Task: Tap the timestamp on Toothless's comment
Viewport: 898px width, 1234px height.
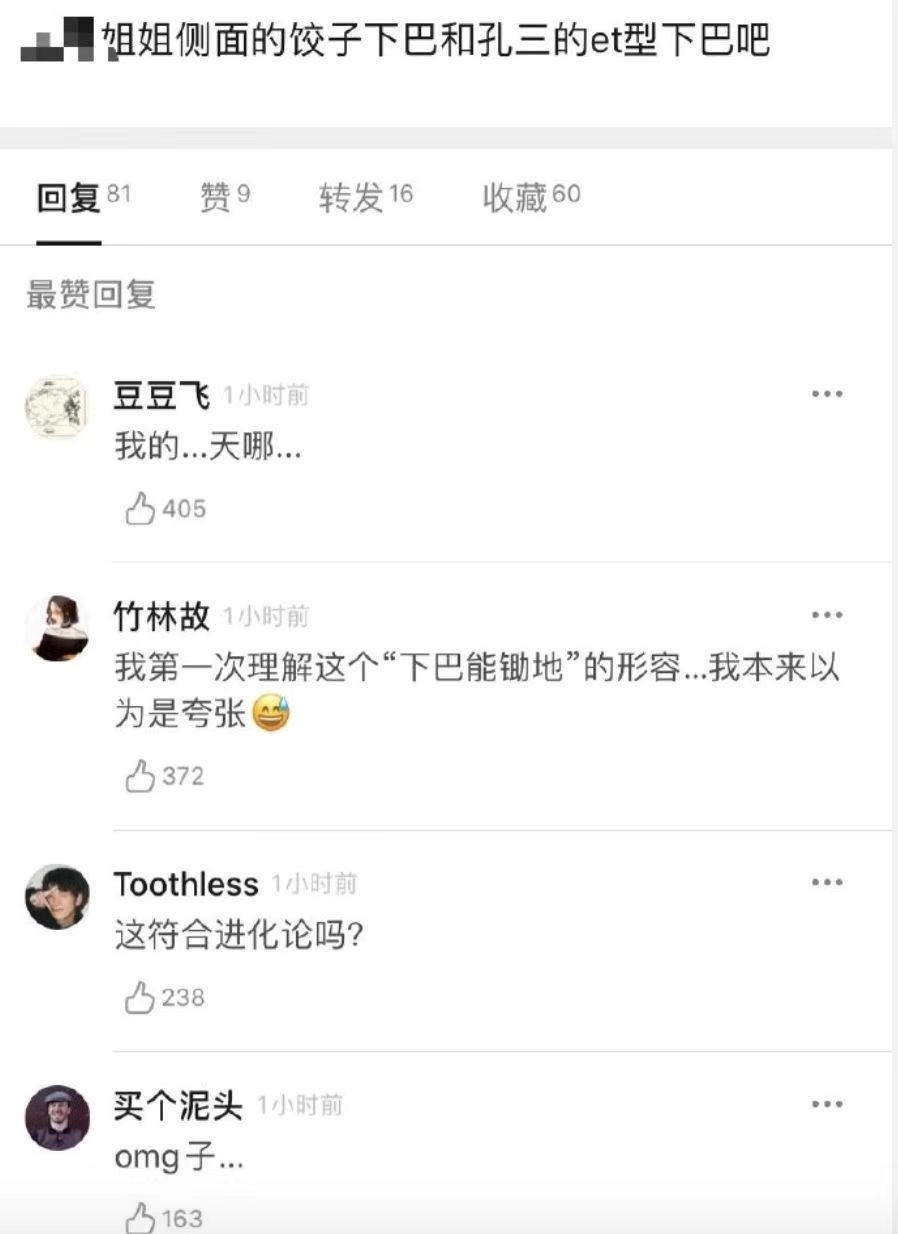Action: 312,883
